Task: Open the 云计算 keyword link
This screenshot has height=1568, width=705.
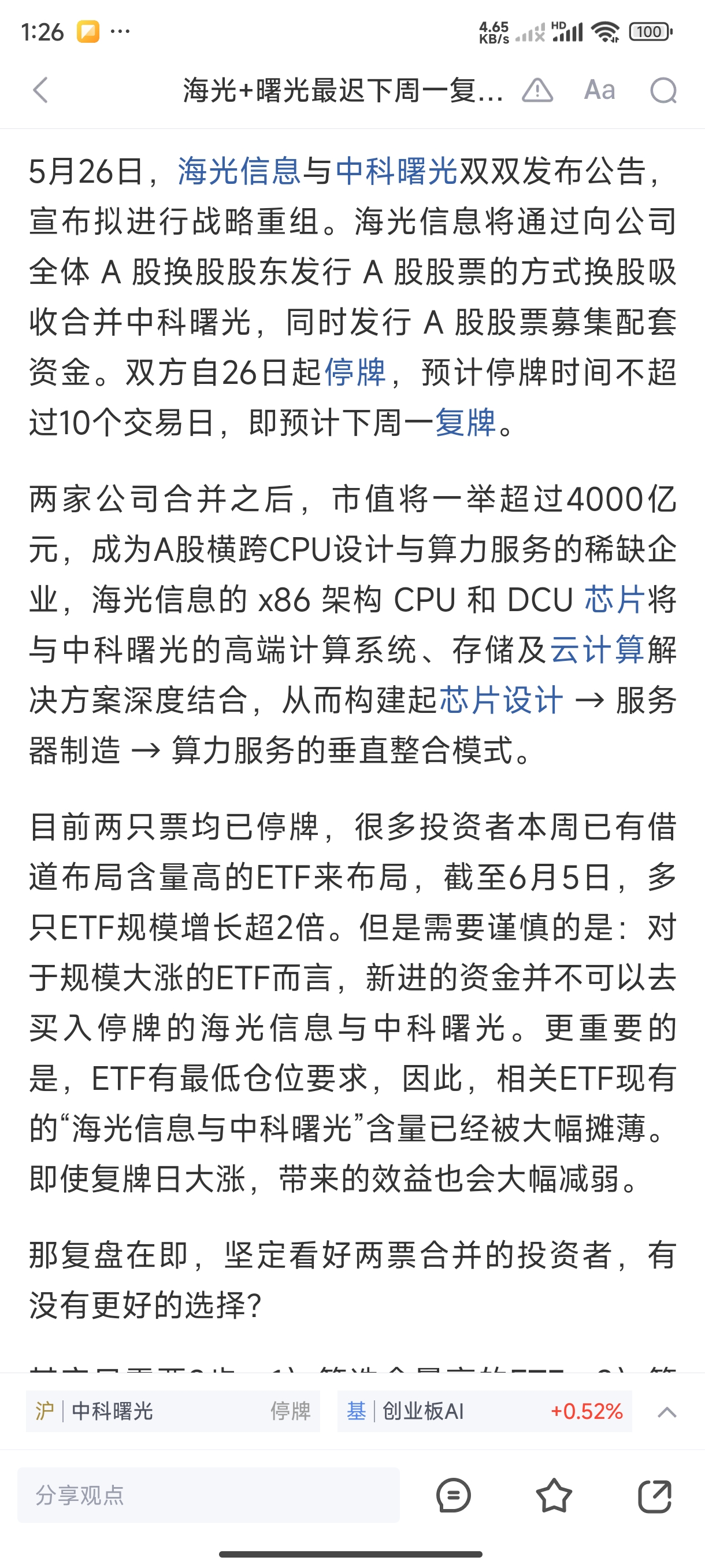Action: pos(597,650)
